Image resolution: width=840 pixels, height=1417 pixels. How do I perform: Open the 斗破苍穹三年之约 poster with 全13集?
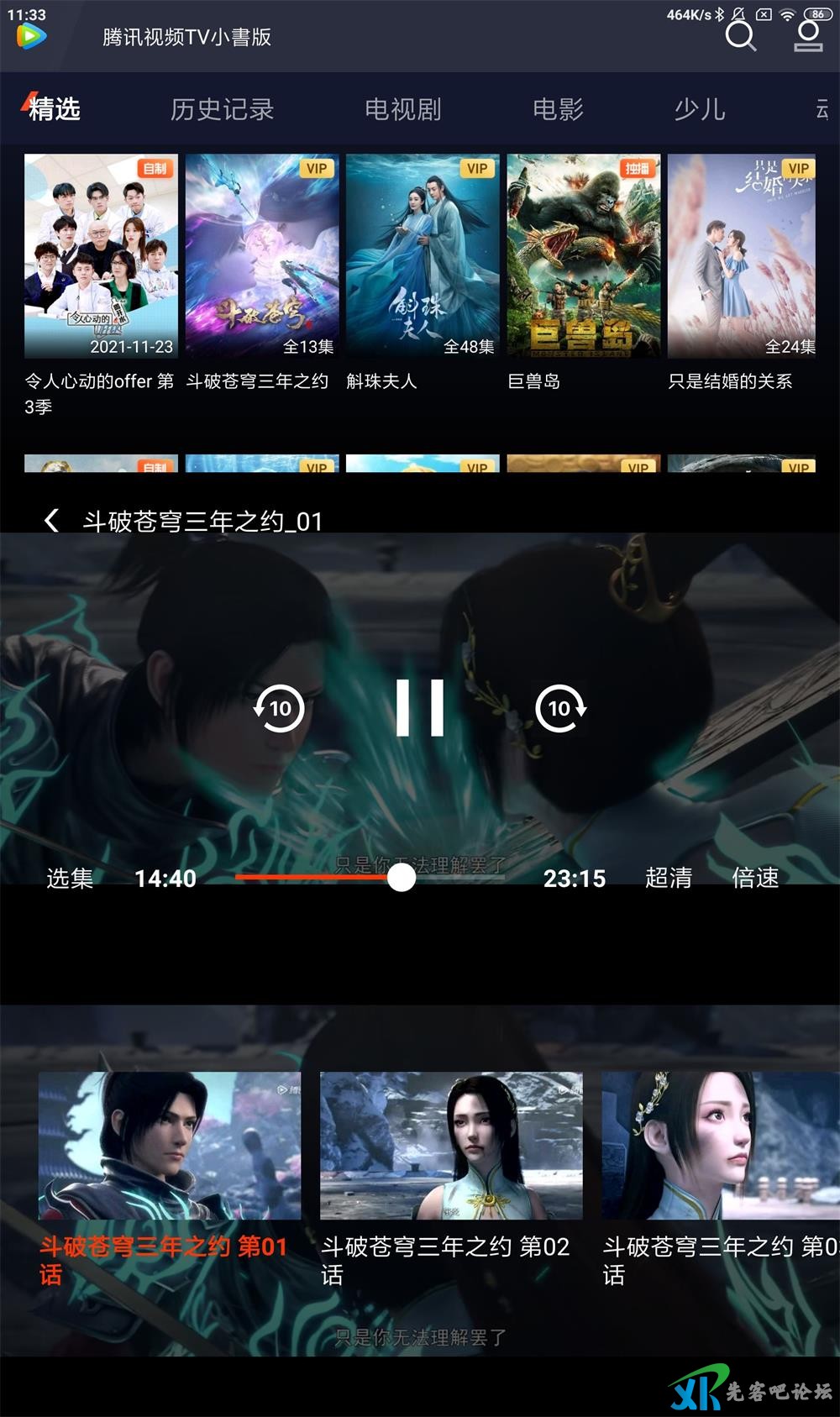click(262, 256)
